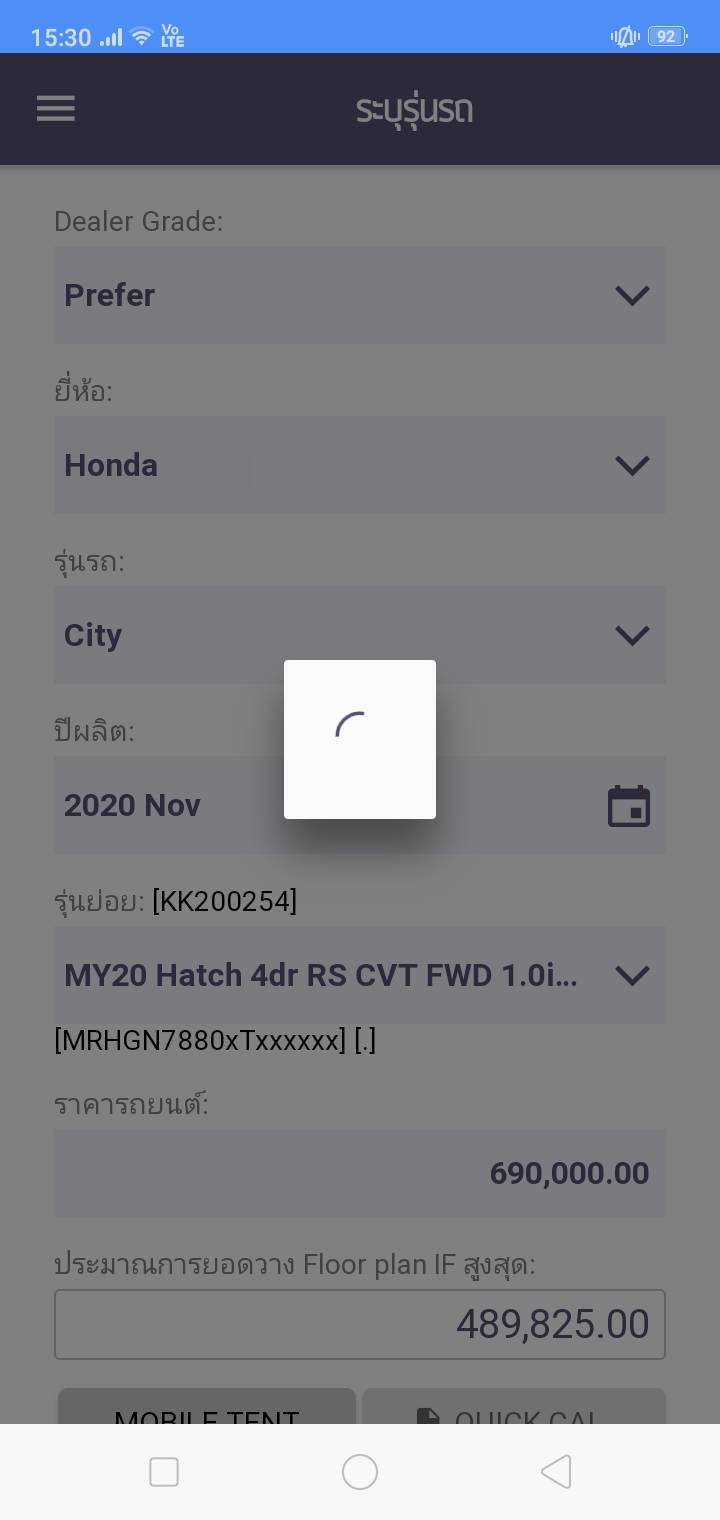Viewport: 720px width, 1520px height.
Task: Open the 2020 Nov production date picker
Action: click(x=360, y=805)
